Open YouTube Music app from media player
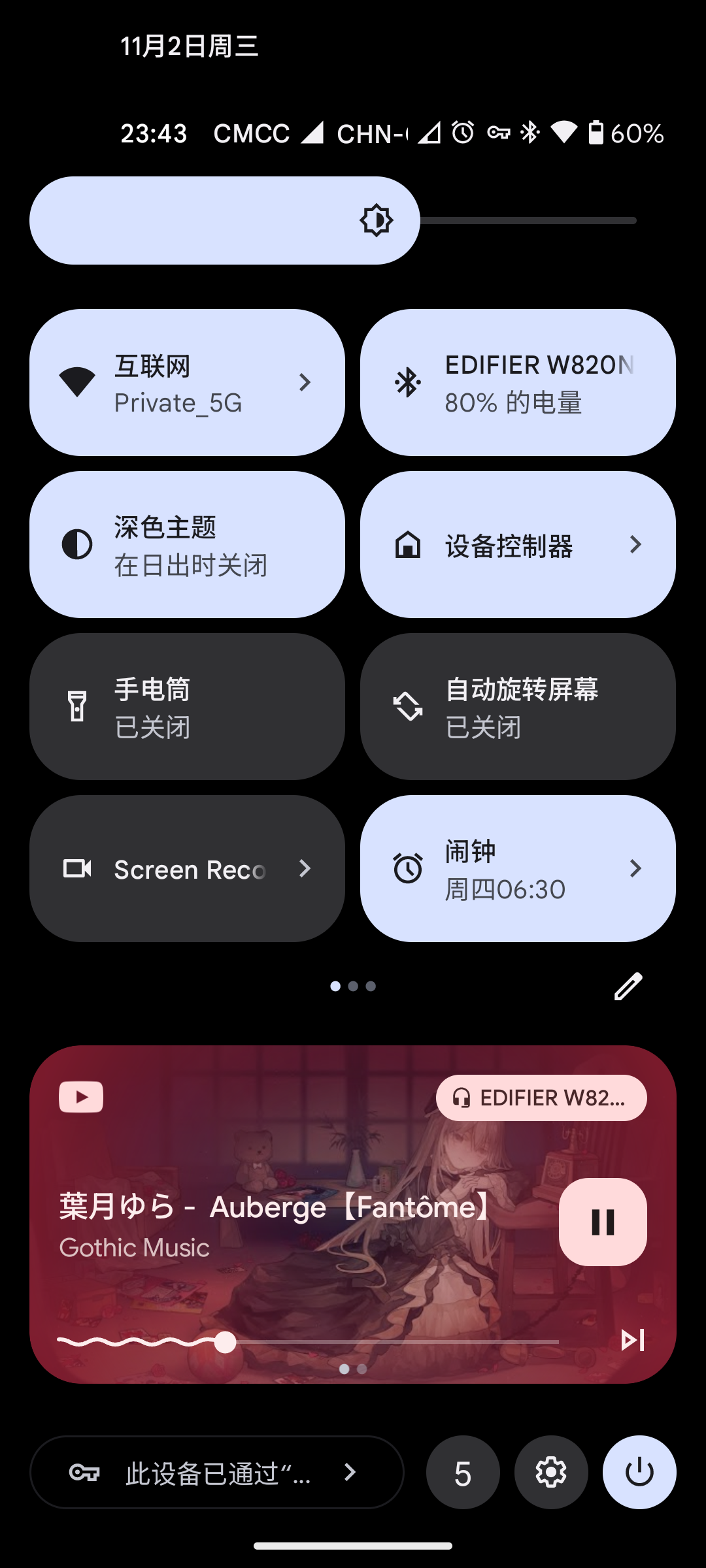Viewport: 706px width, 1568px height. [x=80, y=1098]
